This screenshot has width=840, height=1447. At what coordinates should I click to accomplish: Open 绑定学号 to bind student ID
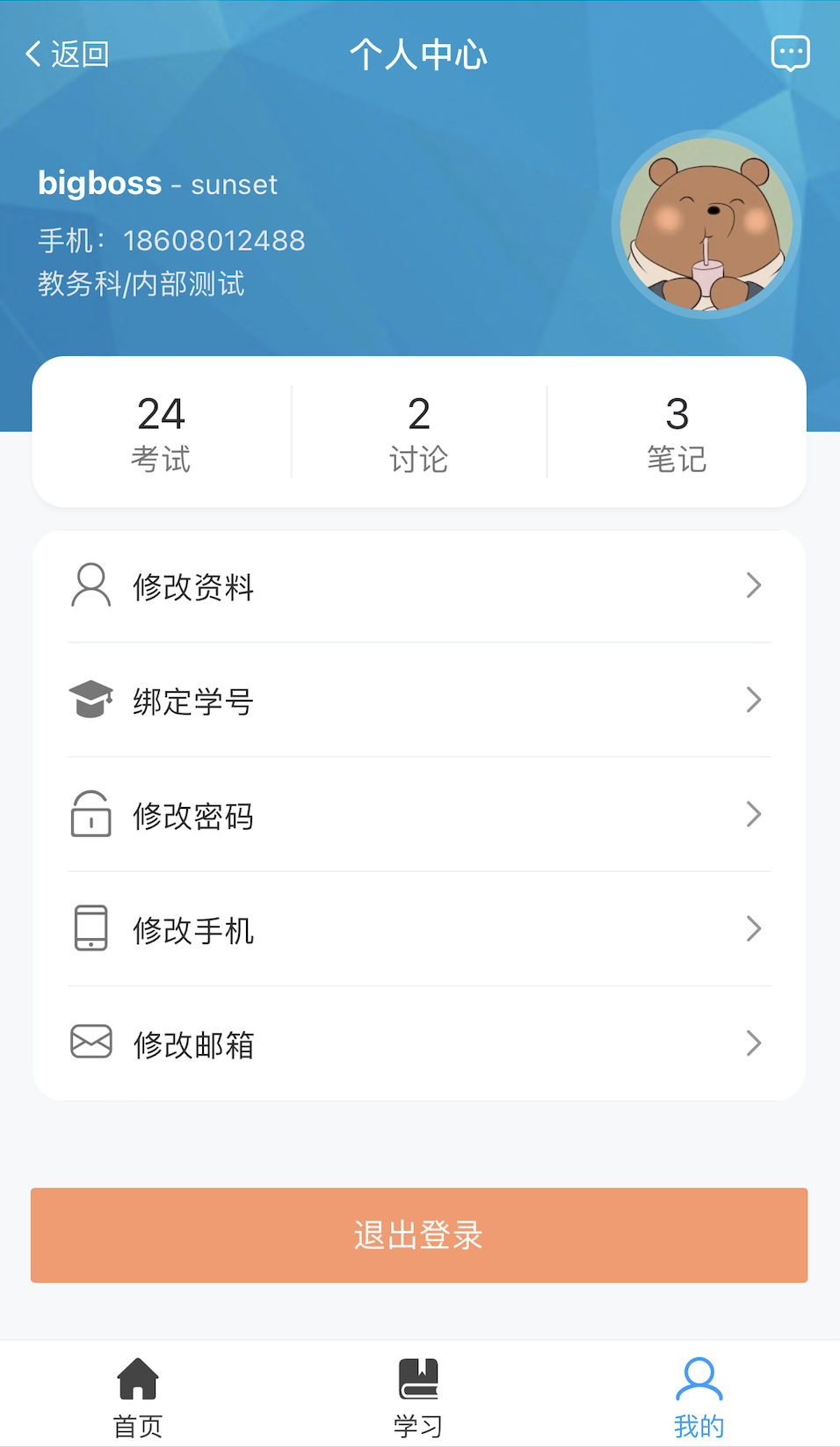point(419,701)
